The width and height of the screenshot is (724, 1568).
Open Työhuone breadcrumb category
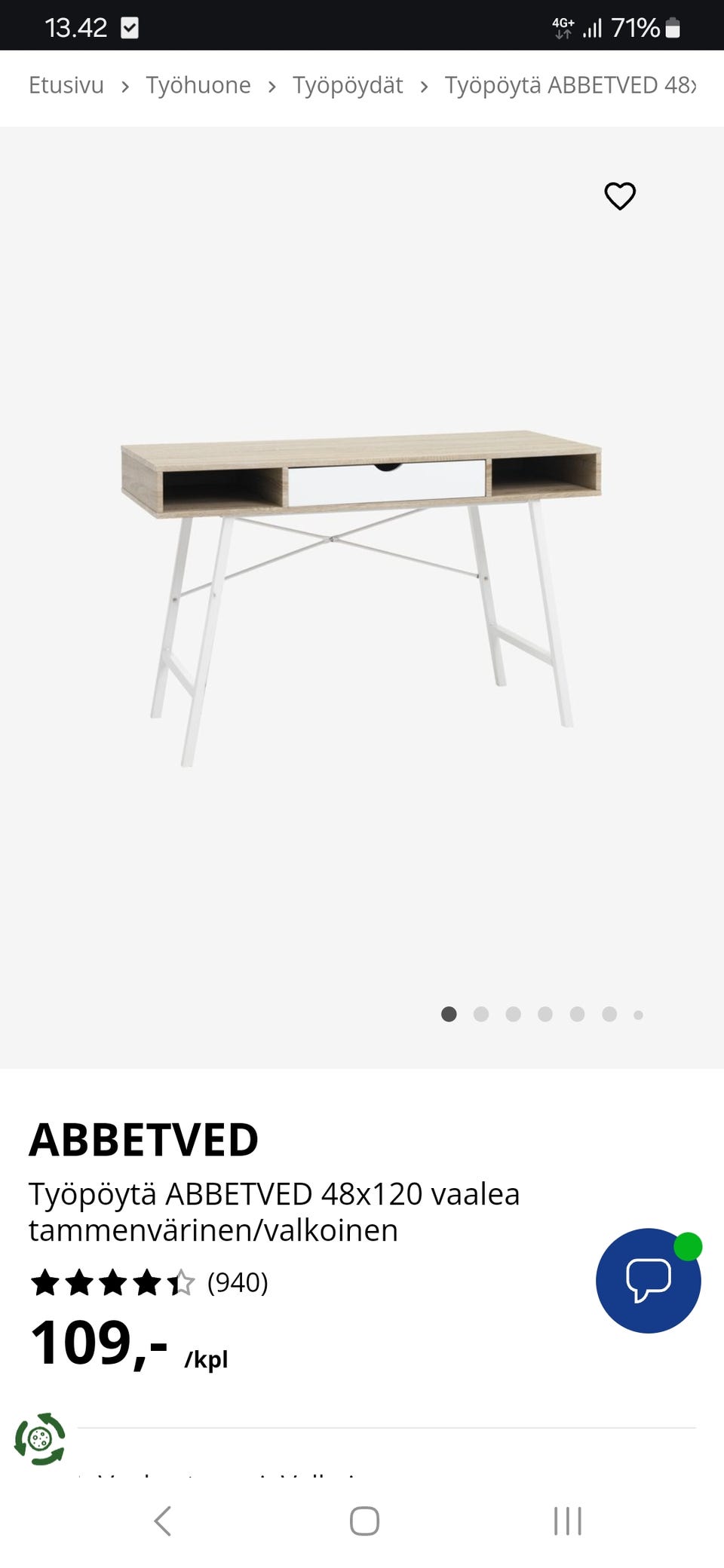click(x=198, y=85)
